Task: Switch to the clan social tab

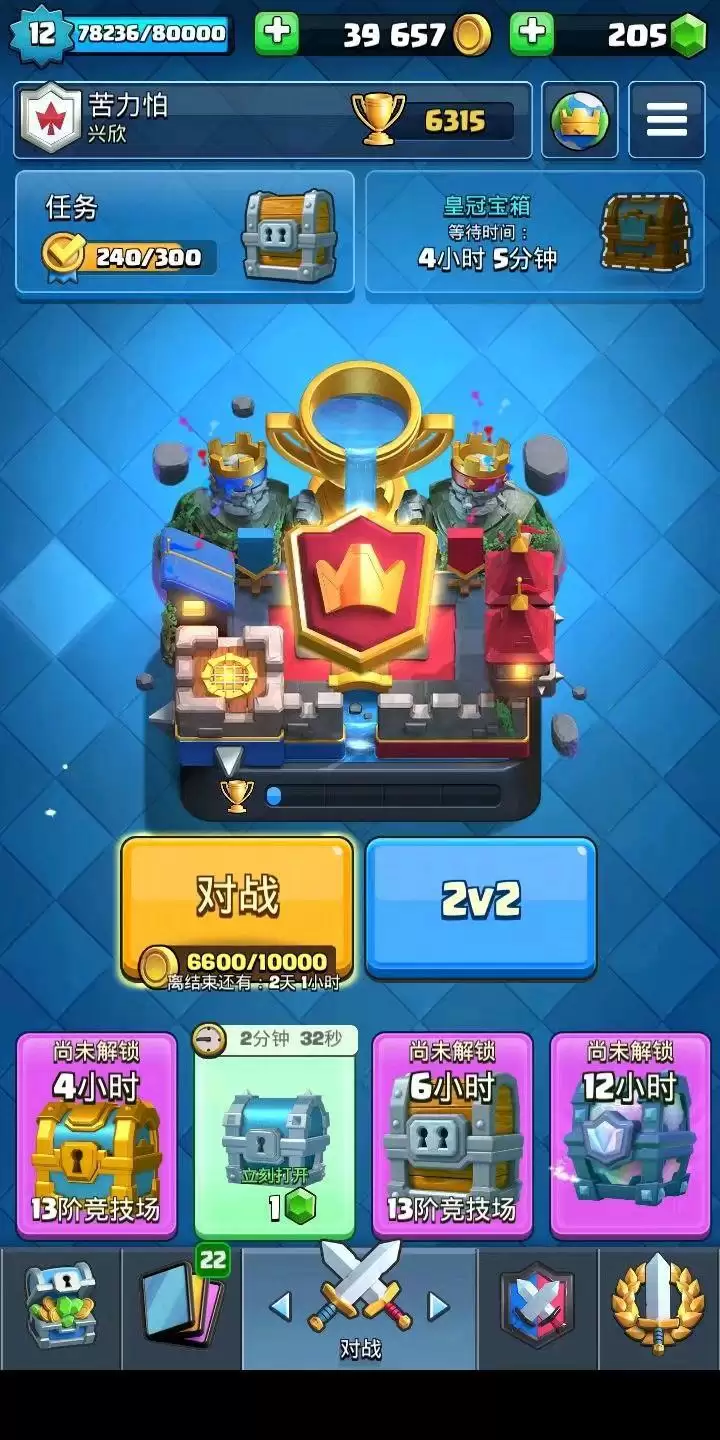Action: [x=537, y=1307]
